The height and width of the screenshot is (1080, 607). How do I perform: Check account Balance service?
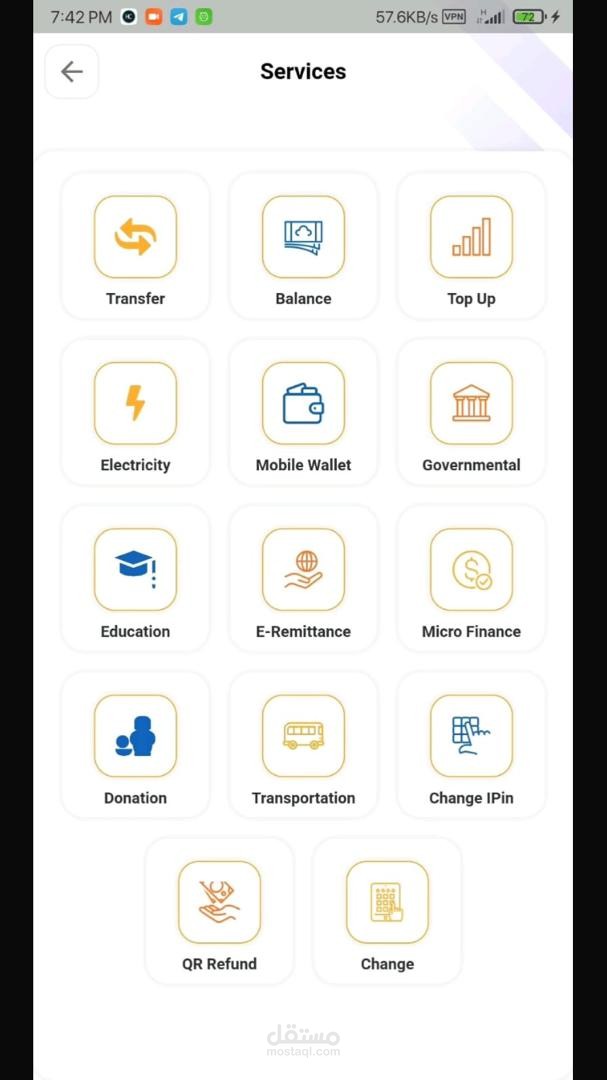303,245
